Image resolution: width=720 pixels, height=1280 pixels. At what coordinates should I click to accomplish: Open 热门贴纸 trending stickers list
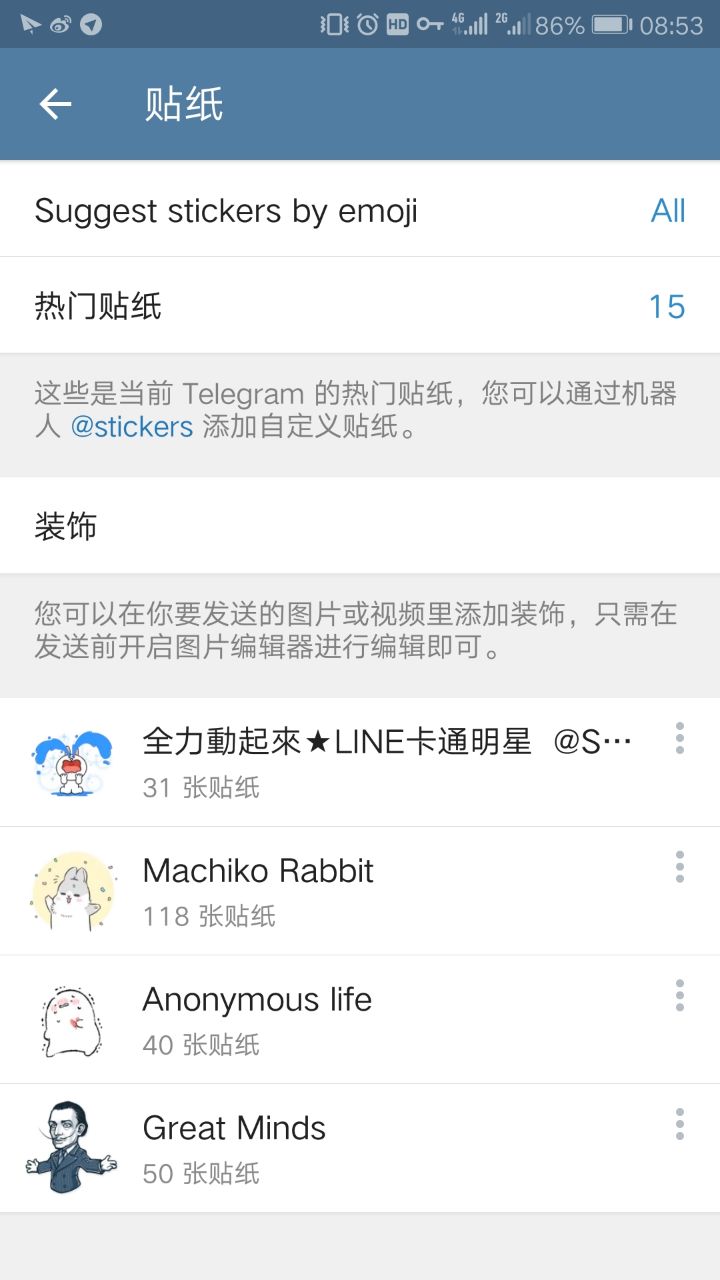coord(360,306)
